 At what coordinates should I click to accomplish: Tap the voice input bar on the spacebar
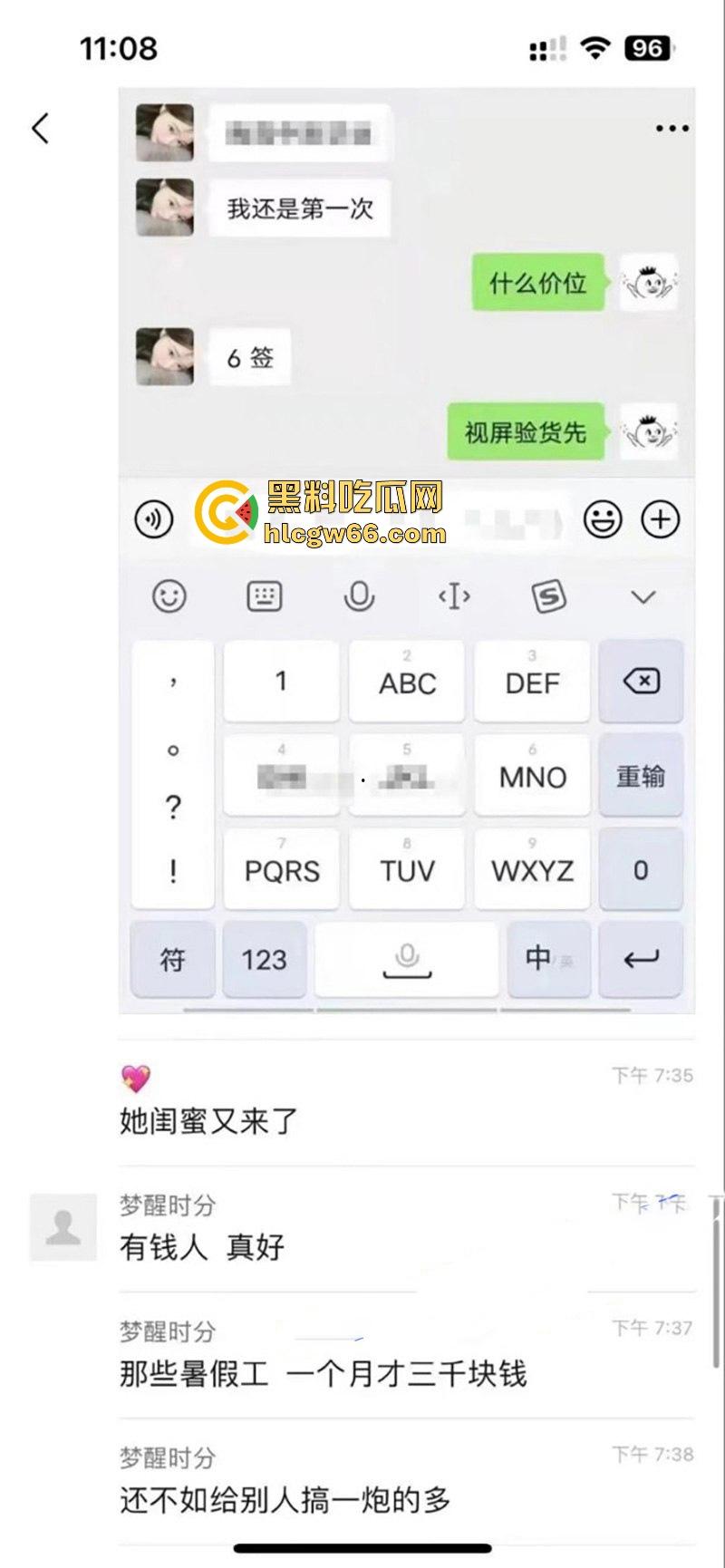(407, 959)
